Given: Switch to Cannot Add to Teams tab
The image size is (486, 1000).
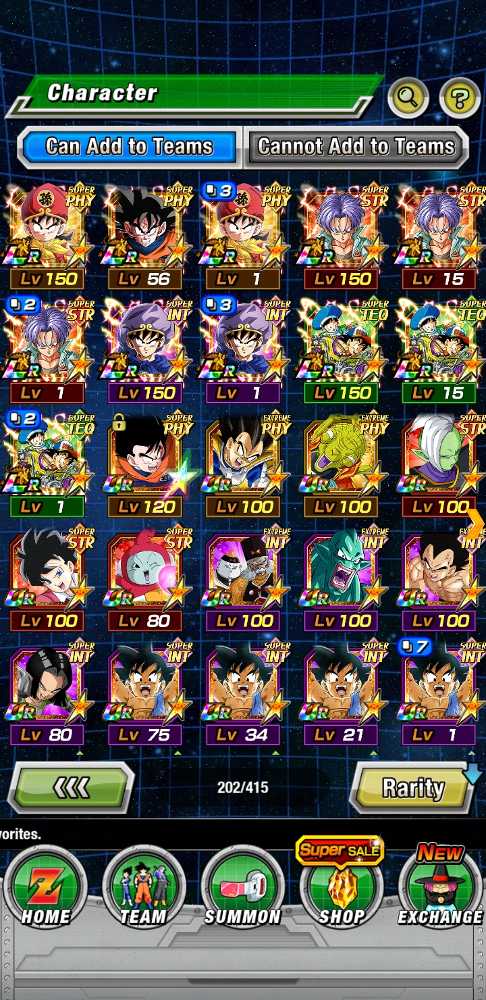Looking at the screenshot, I should pos(356,147).
